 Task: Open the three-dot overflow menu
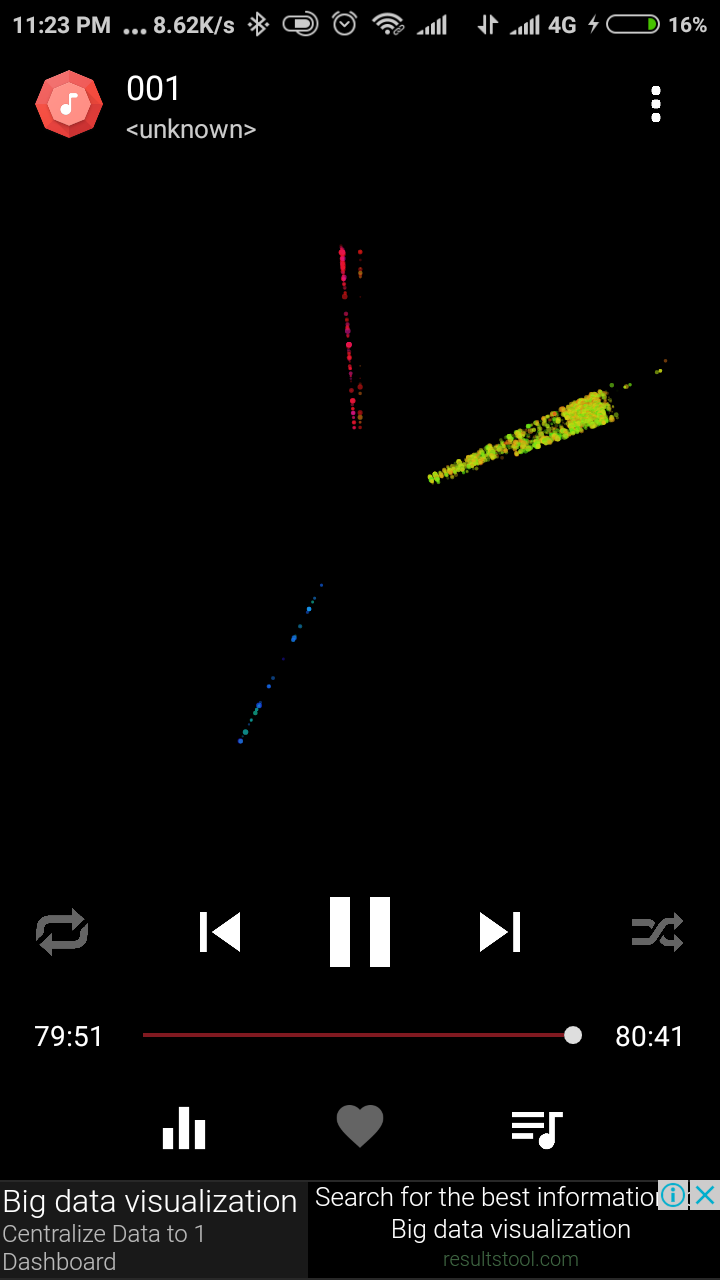[655, 103]
